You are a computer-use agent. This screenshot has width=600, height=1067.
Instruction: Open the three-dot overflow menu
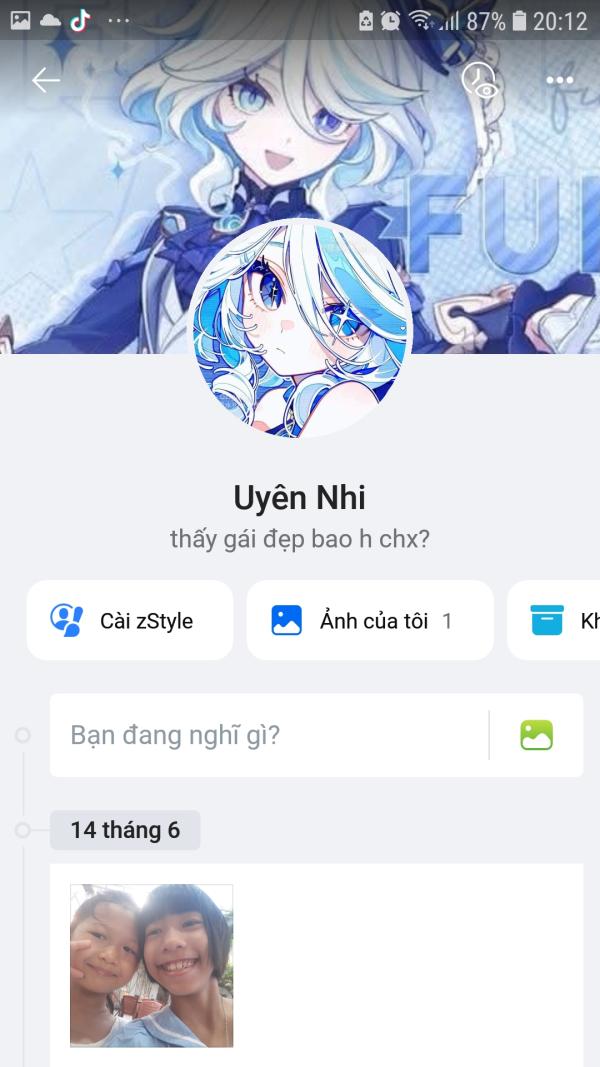coord(560,81)
